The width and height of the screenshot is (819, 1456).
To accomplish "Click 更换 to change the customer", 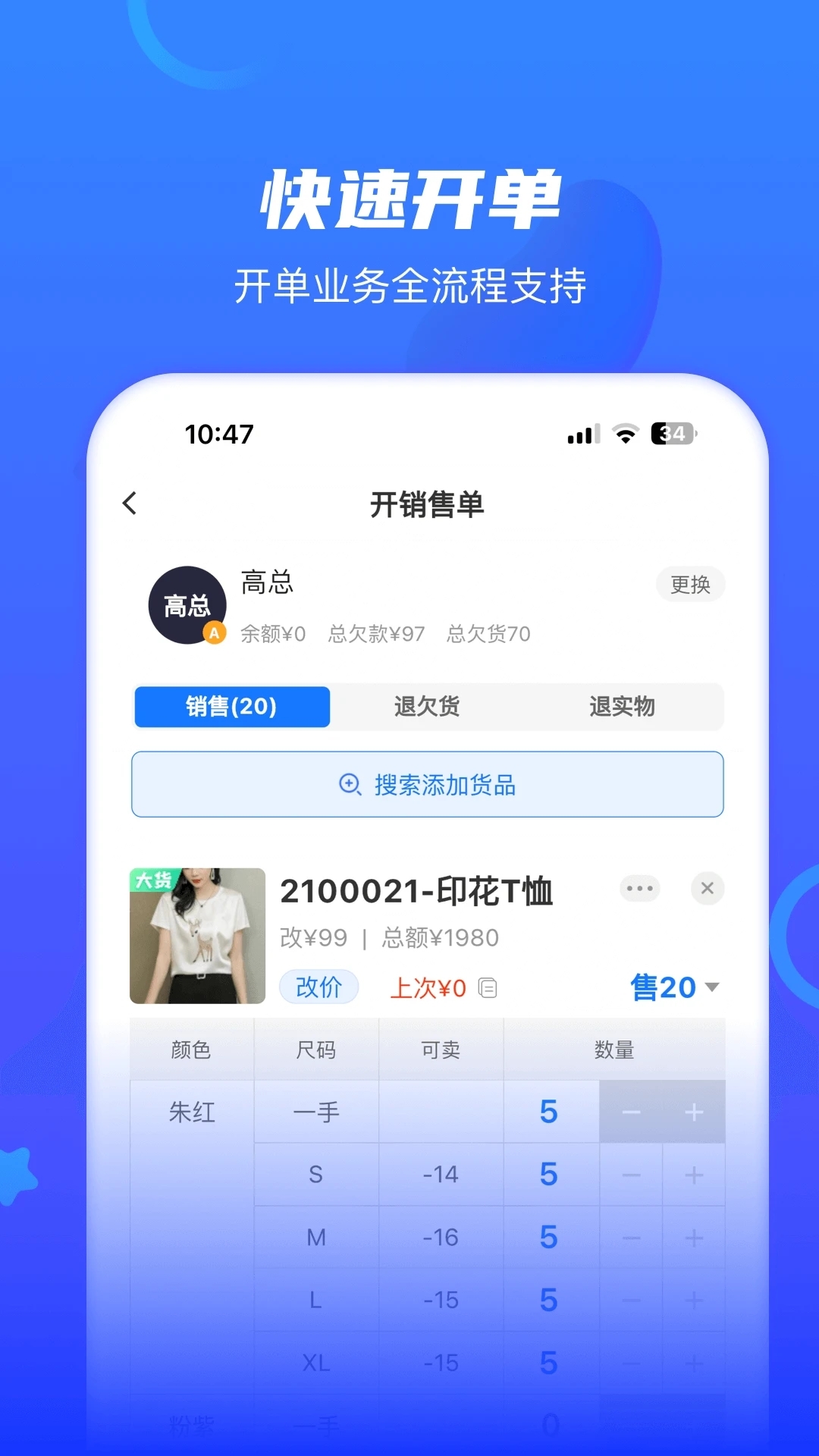I will coord(689,585).
